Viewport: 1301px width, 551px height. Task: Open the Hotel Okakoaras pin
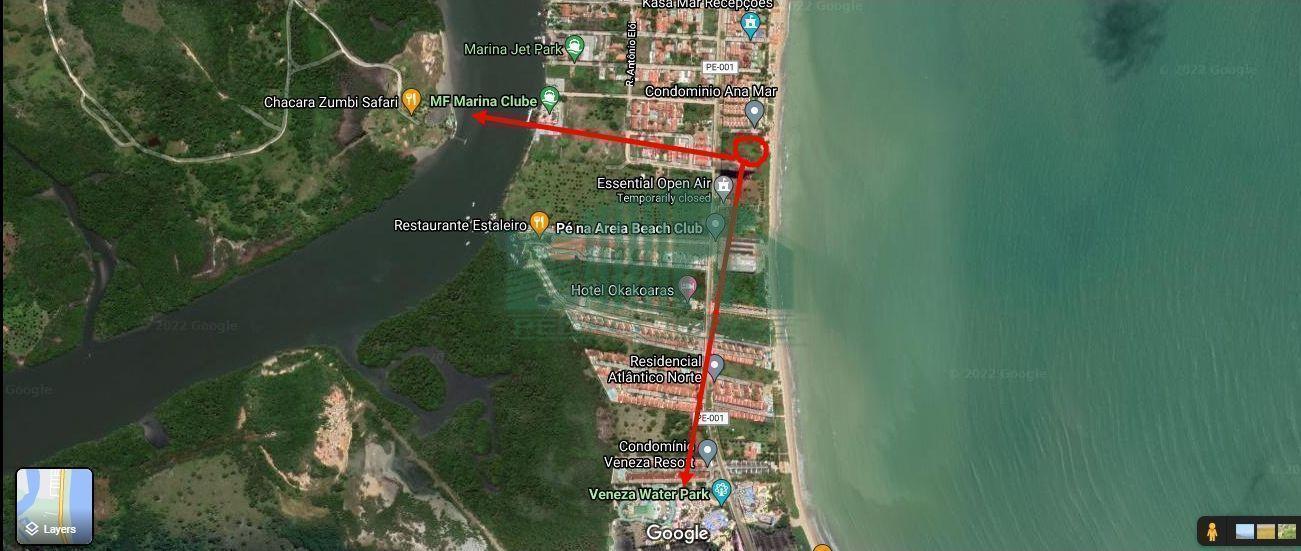687,288
